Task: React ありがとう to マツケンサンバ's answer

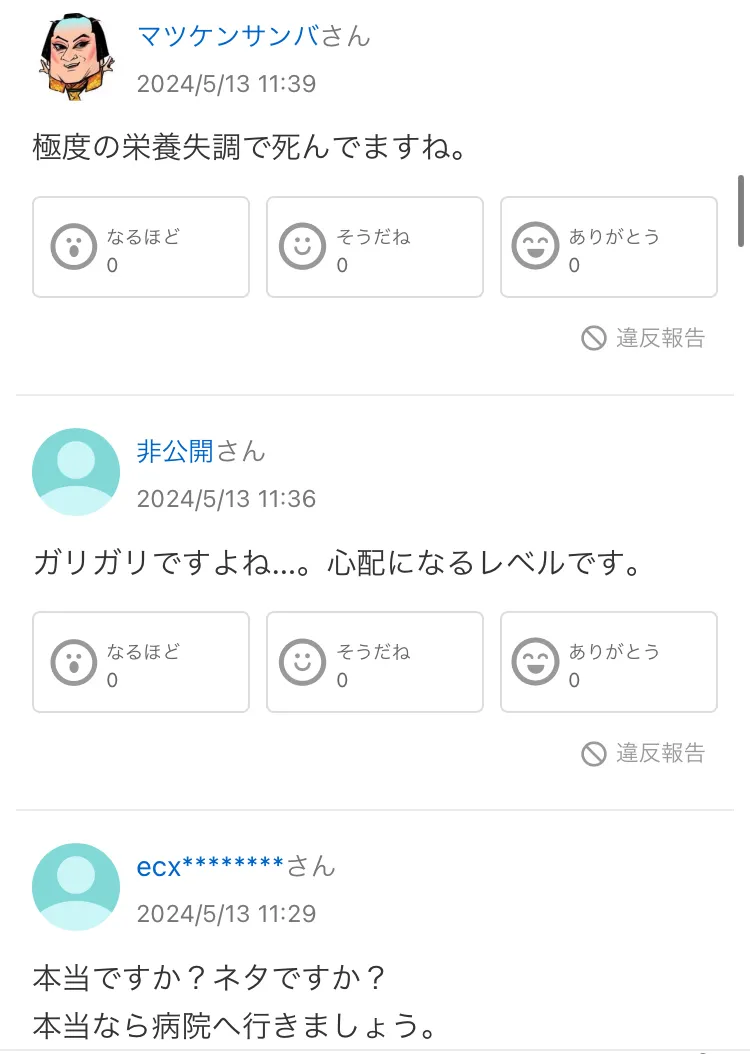Action: tap(608, 247)
